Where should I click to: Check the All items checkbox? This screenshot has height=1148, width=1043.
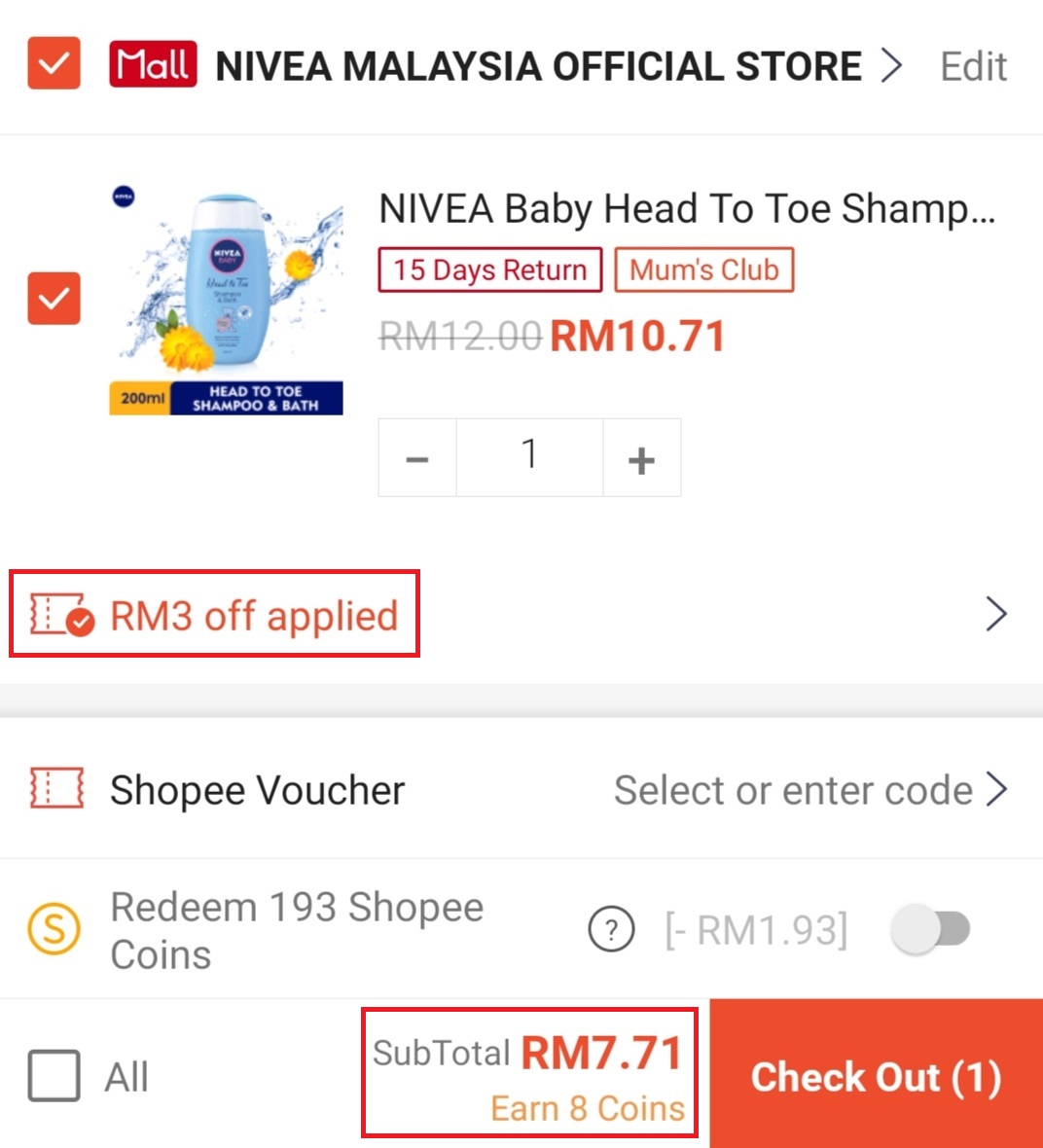(x=54, y=1076)
